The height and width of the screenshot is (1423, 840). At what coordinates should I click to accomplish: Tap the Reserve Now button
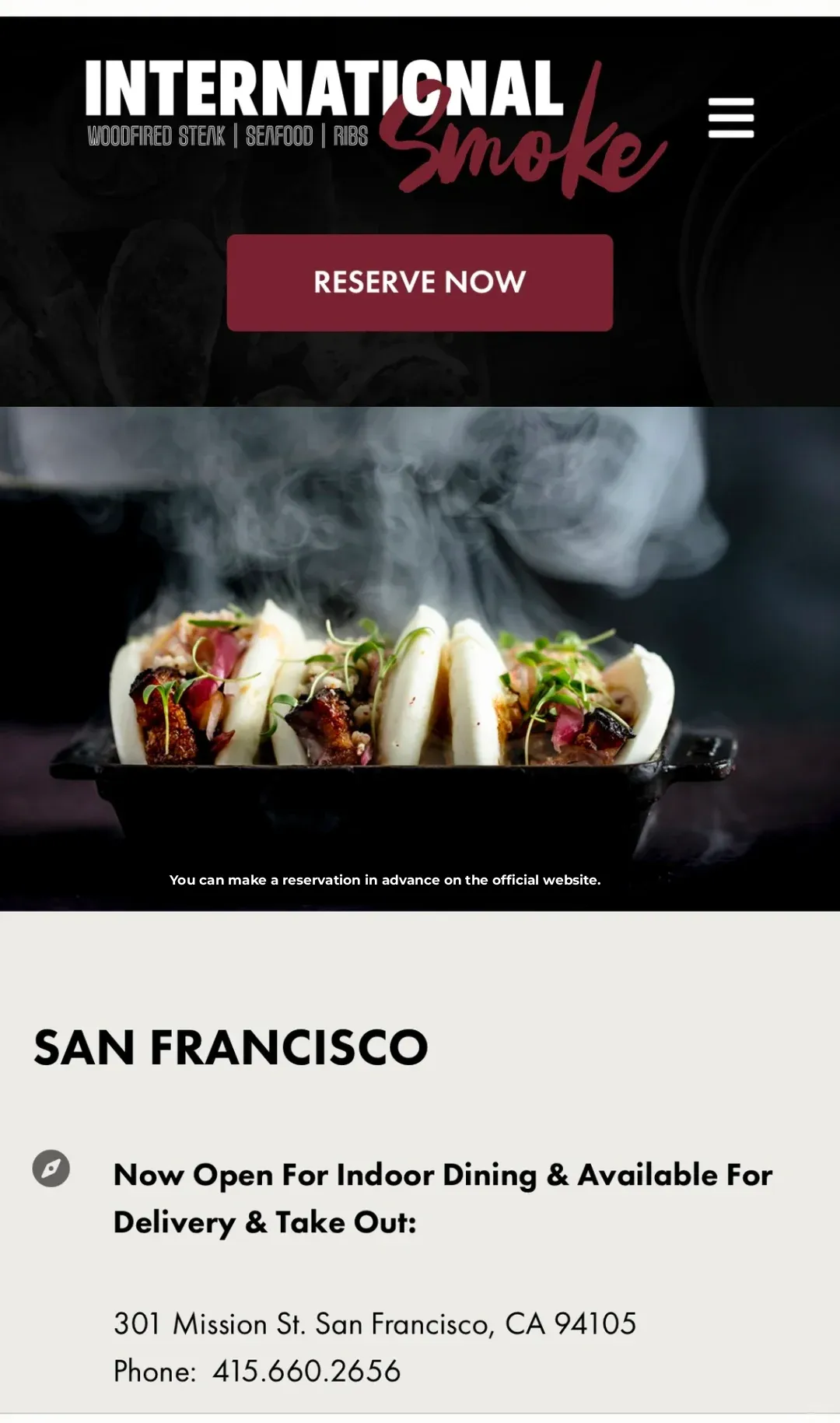pyautogui.click(x=419, y=282)
